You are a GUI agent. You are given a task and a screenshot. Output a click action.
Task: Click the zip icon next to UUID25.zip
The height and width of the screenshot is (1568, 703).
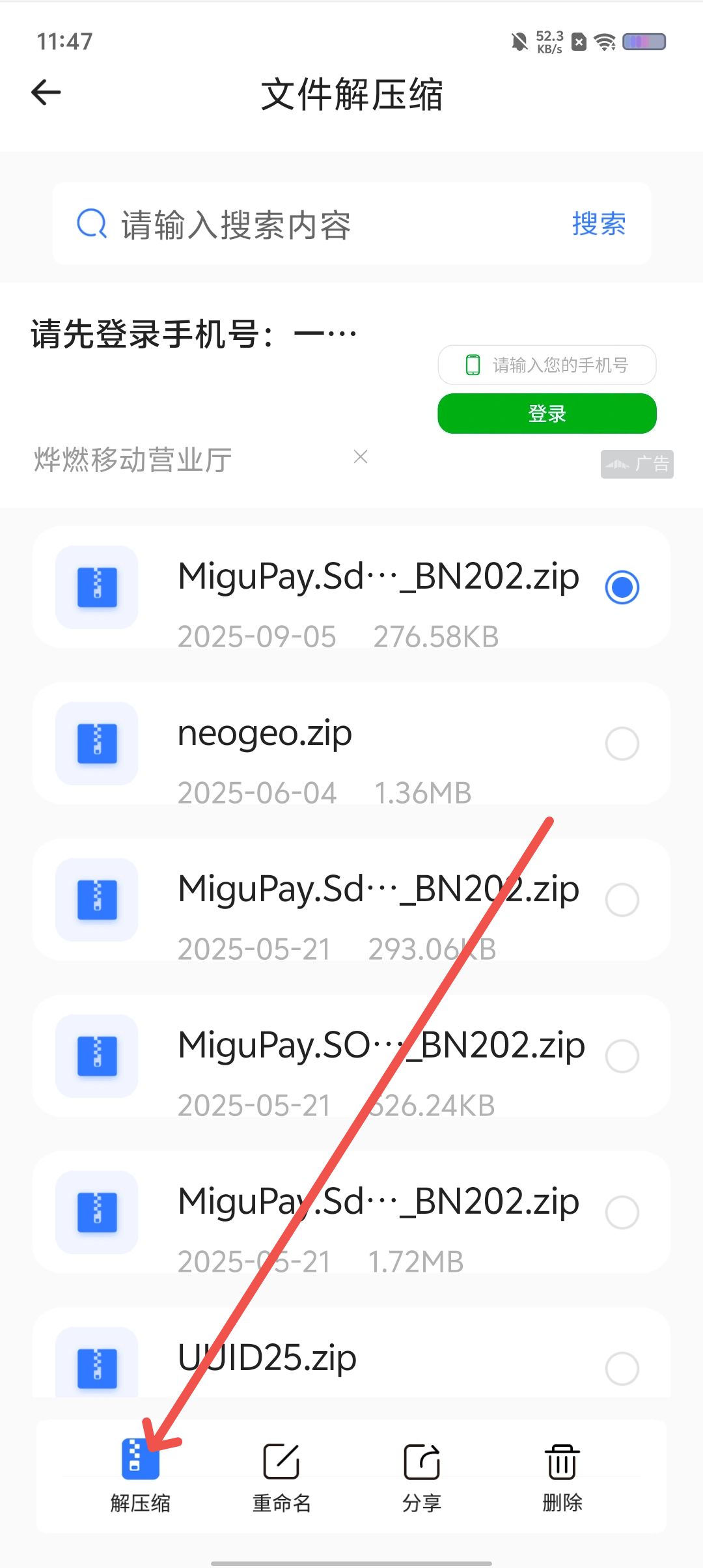(x=96, y=1366)
